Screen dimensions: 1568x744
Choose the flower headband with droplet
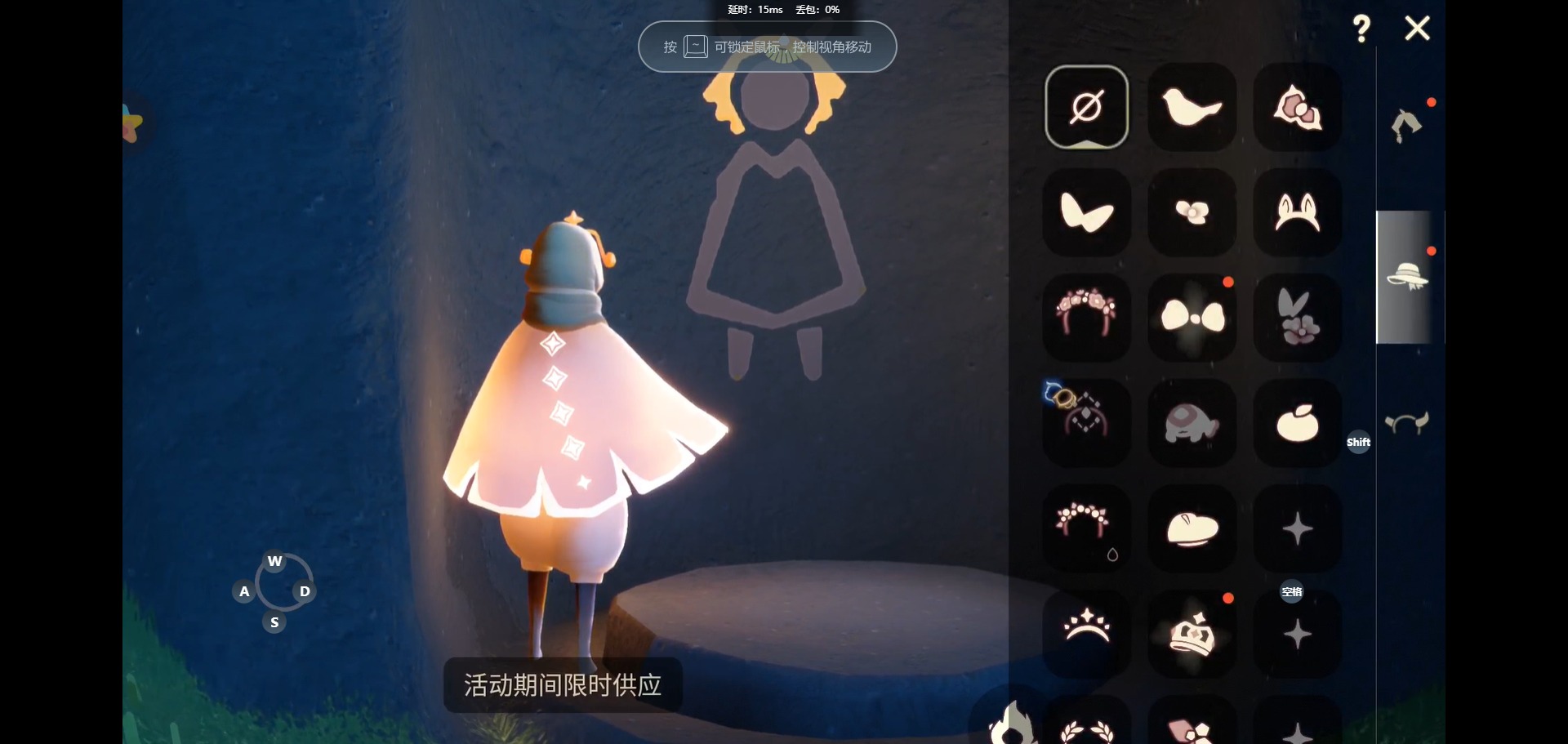click(x=1086, y=528)
